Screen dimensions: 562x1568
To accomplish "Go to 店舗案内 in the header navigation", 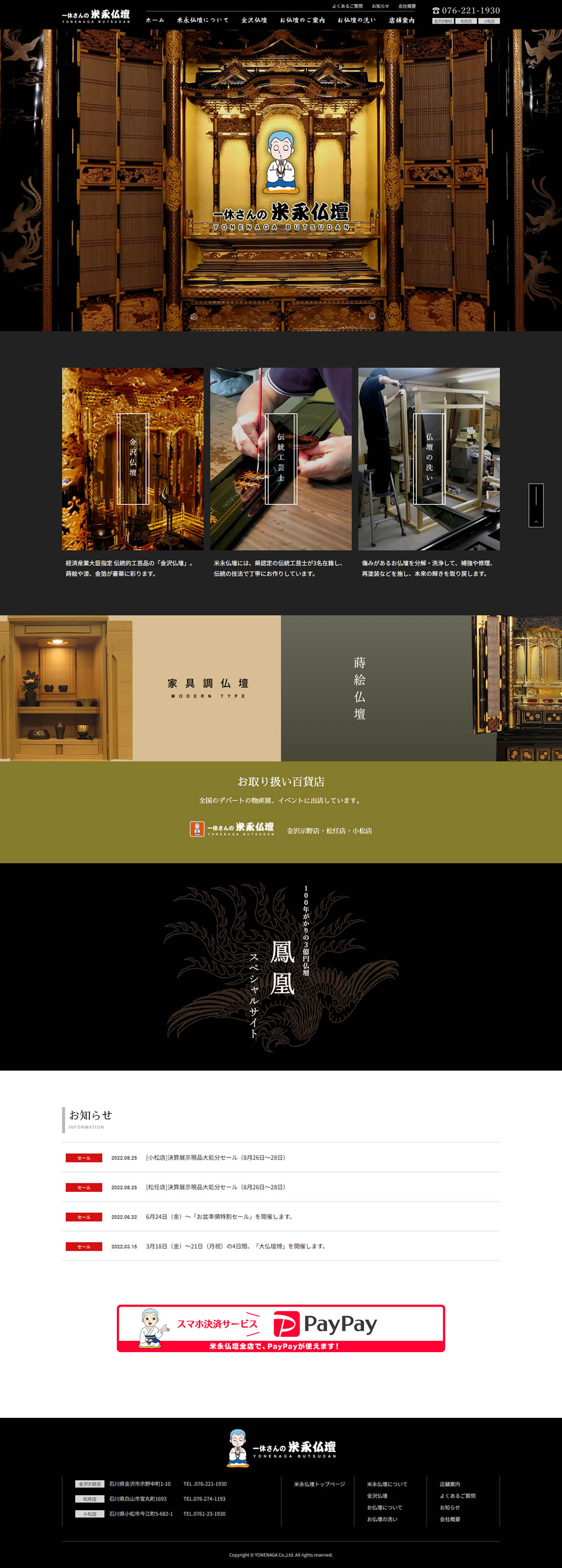I will (x=401, y=20).
